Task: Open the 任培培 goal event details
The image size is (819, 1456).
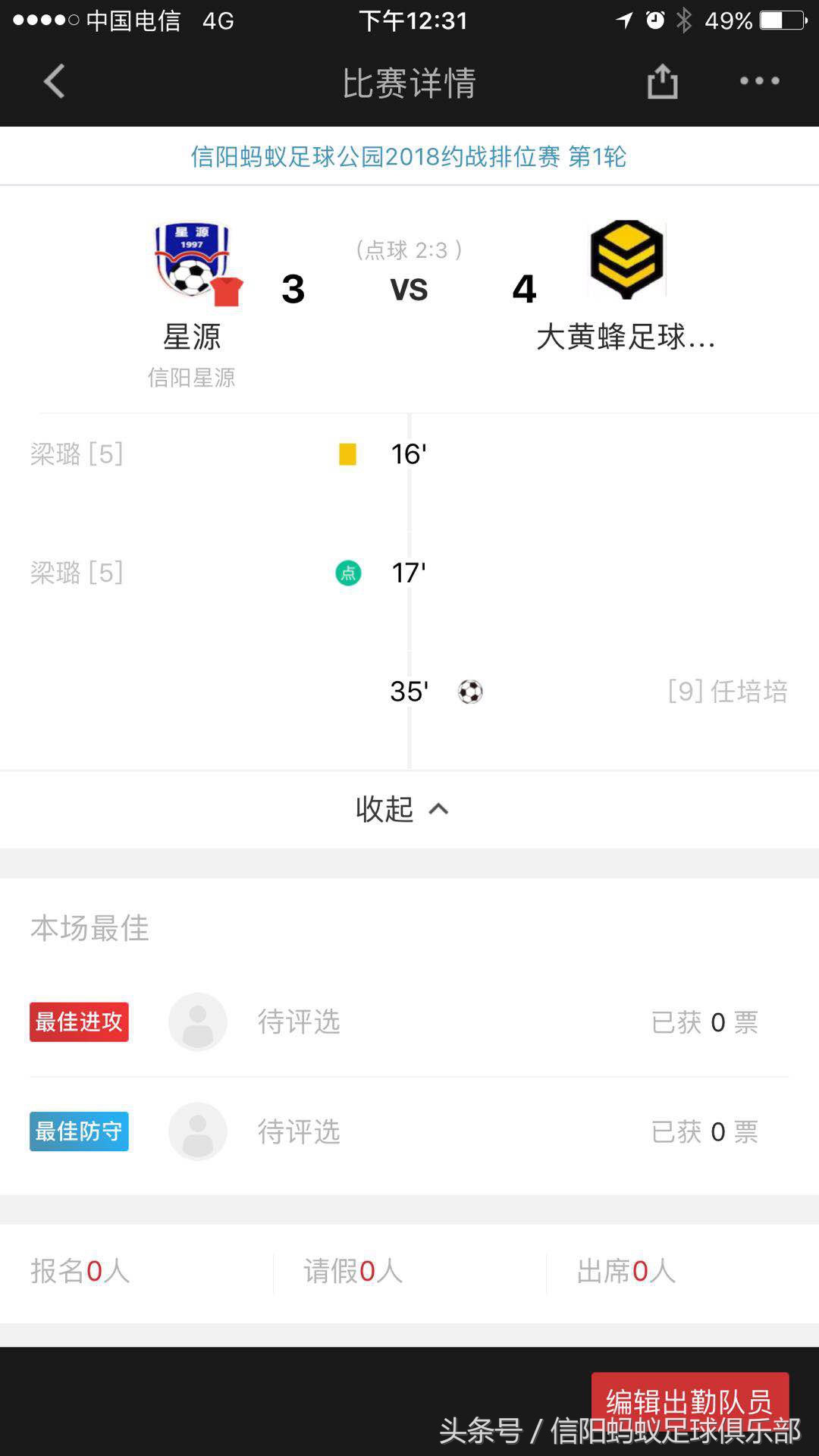Action: (726, 691)
